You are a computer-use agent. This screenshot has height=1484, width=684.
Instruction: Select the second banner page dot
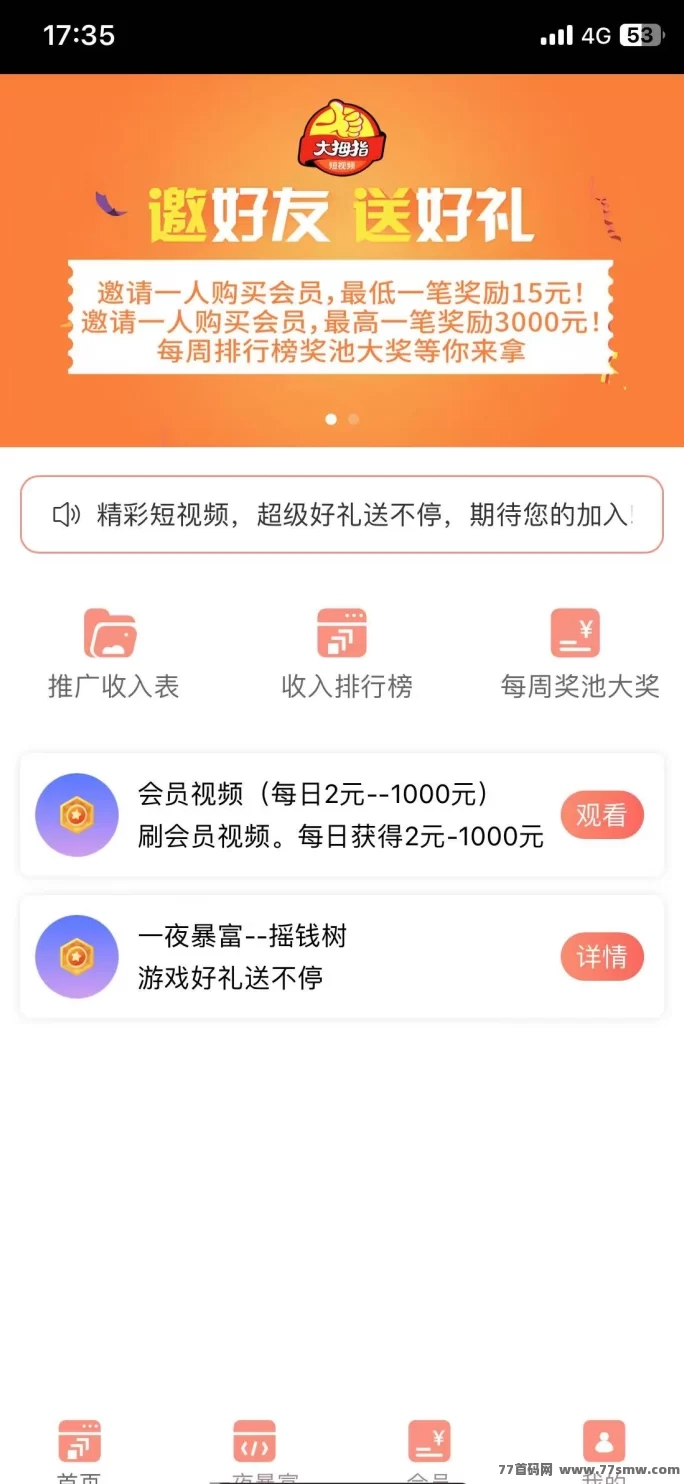[354, 419]
